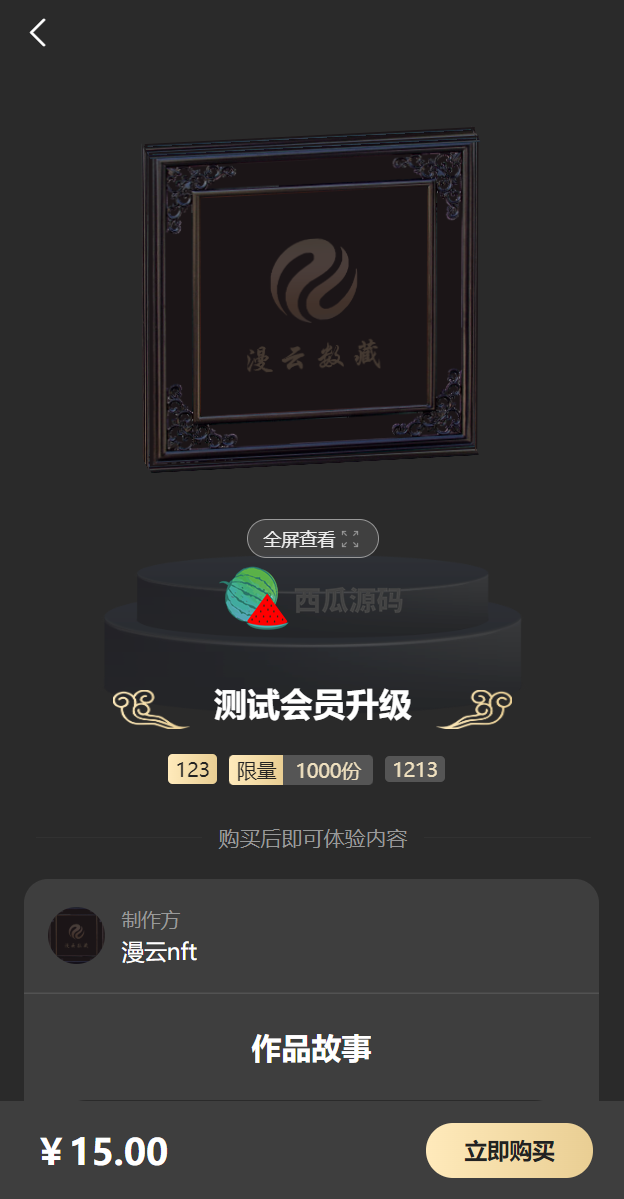This screenshot has width=624, height=1199.
Task: Go back using the top-left arrow
Action: (x=37, y=33)
